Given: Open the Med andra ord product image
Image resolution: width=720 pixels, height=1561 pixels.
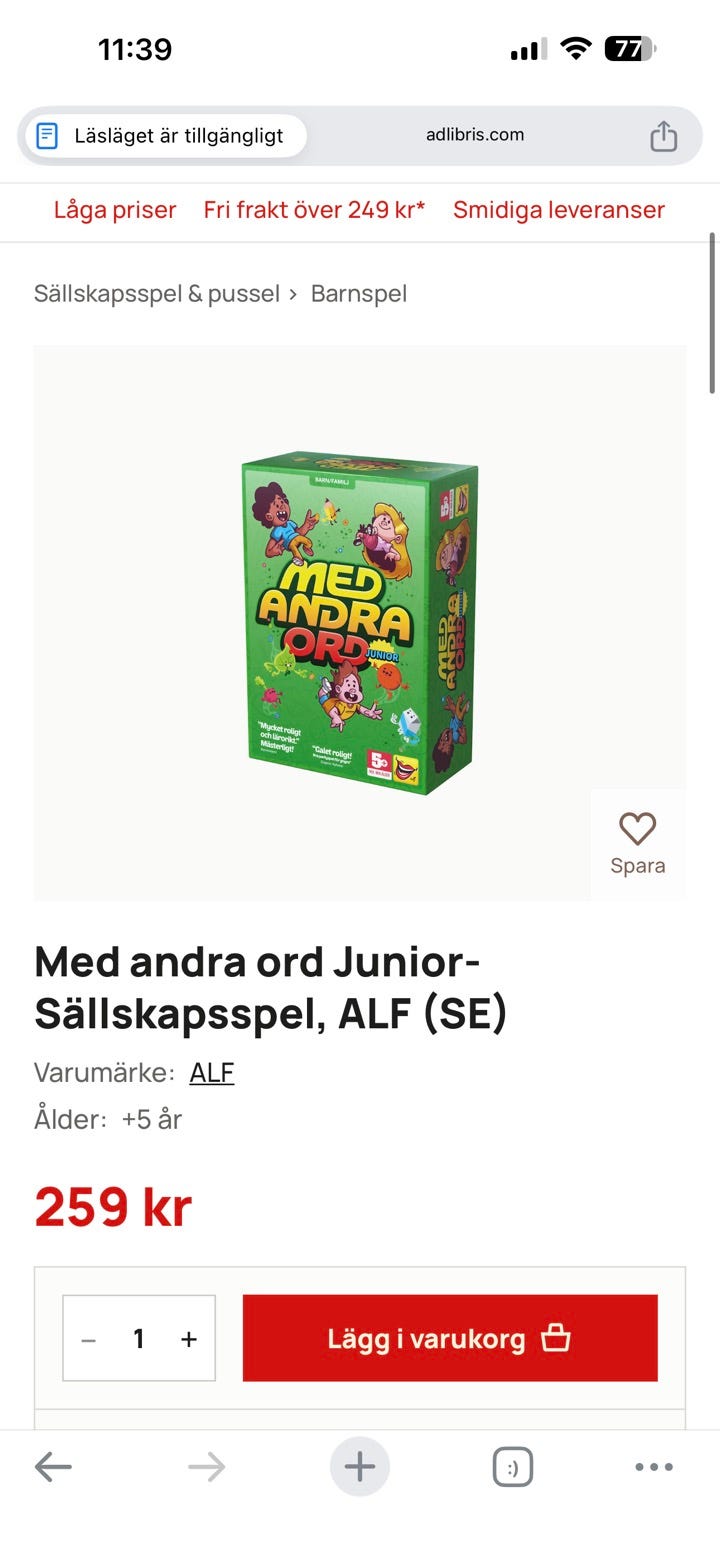Looking at the screenshot, I should coord(360,622).
